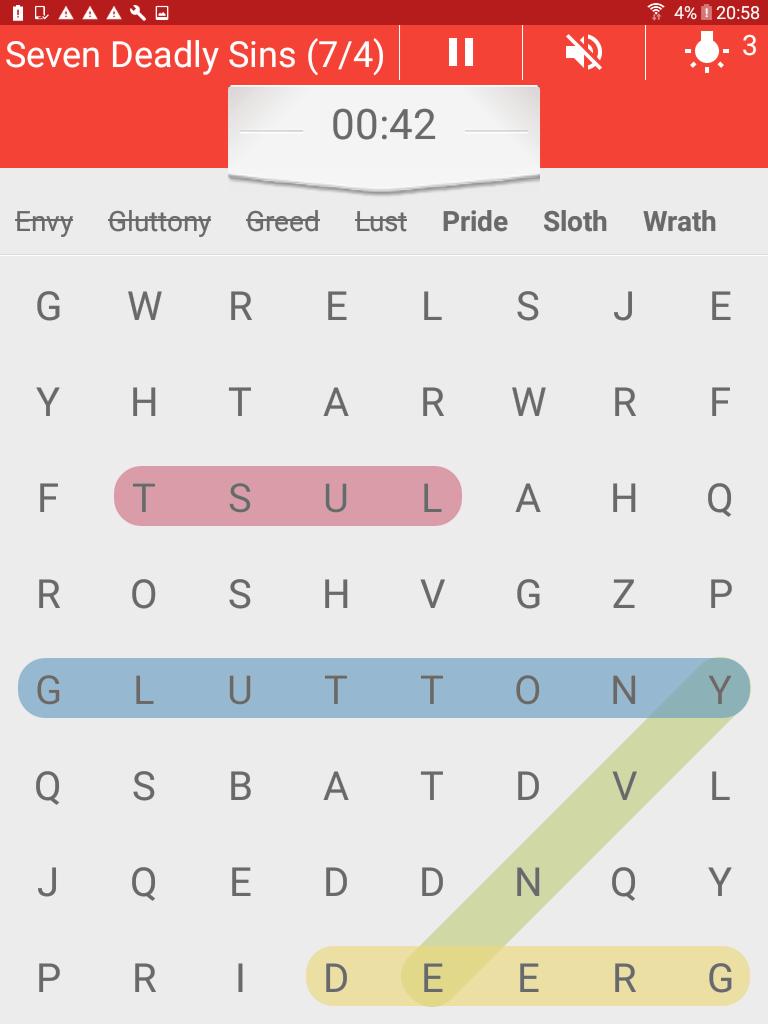Screen dimensions: 768x1024
Task: Tap a warning triangle notification icon
Action: [66, 13]
